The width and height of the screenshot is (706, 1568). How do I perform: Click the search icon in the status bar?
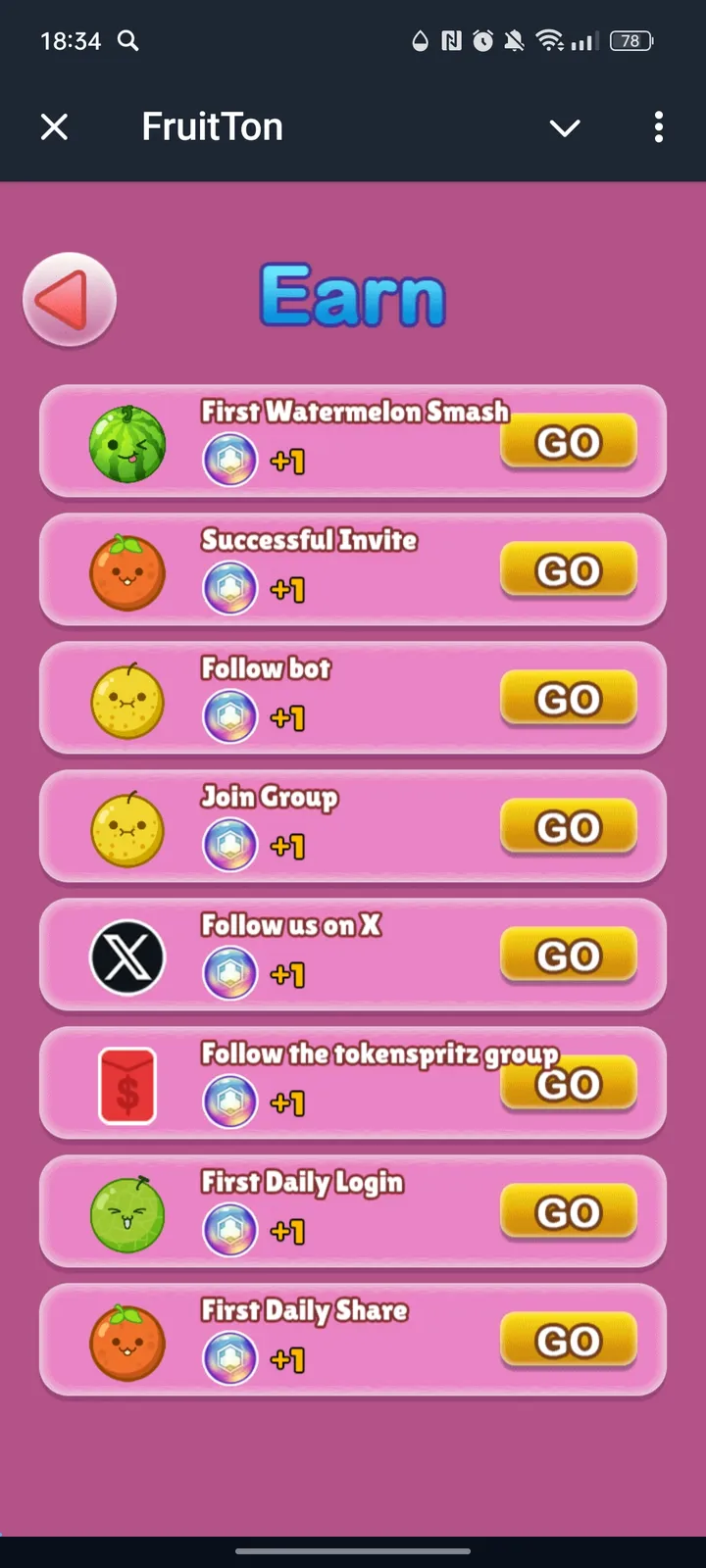coord(128,40)
